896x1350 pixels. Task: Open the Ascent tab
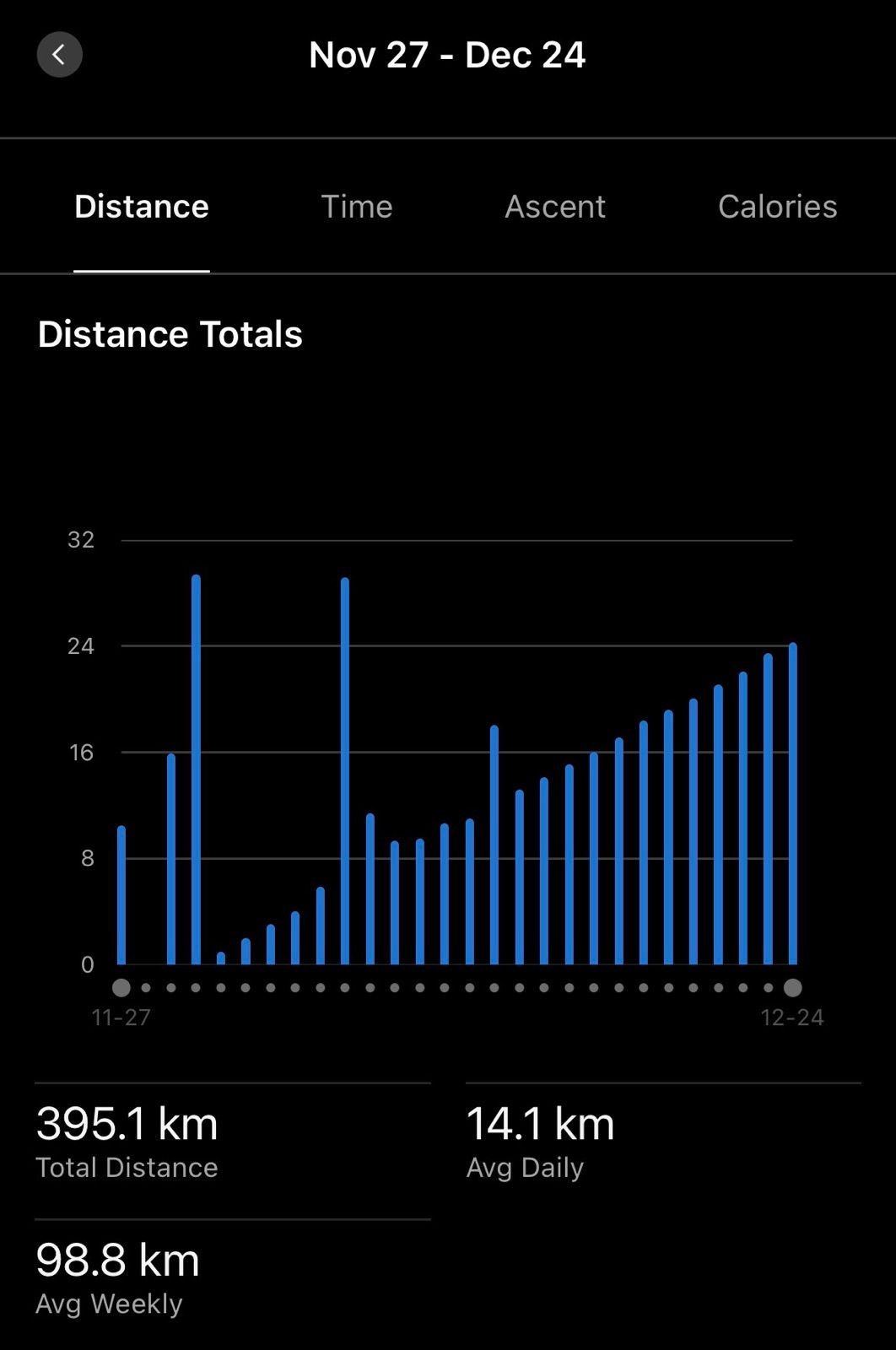coord(555,207)
